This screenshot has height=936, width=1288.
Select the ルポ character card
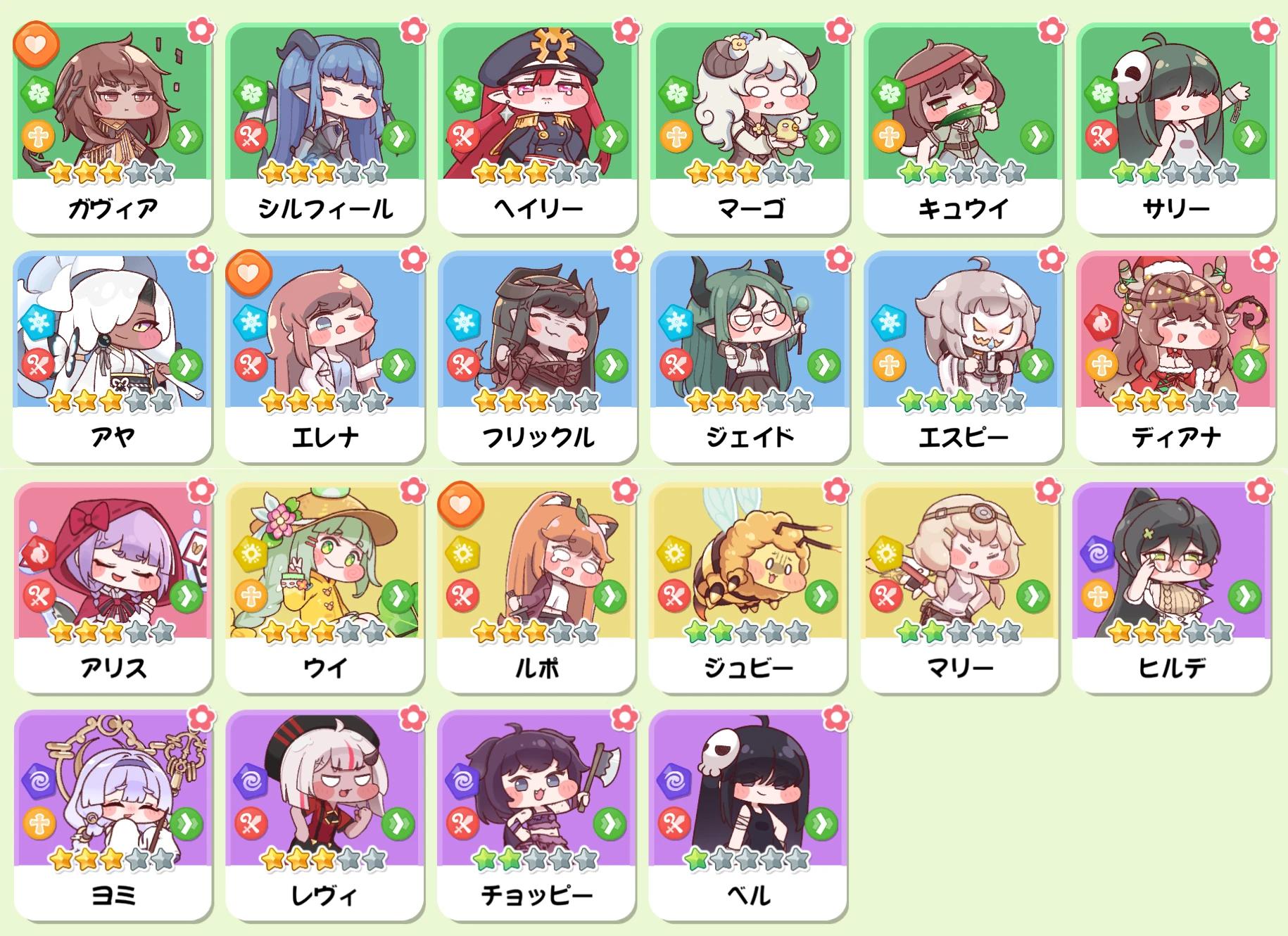(x=536, y=586)
